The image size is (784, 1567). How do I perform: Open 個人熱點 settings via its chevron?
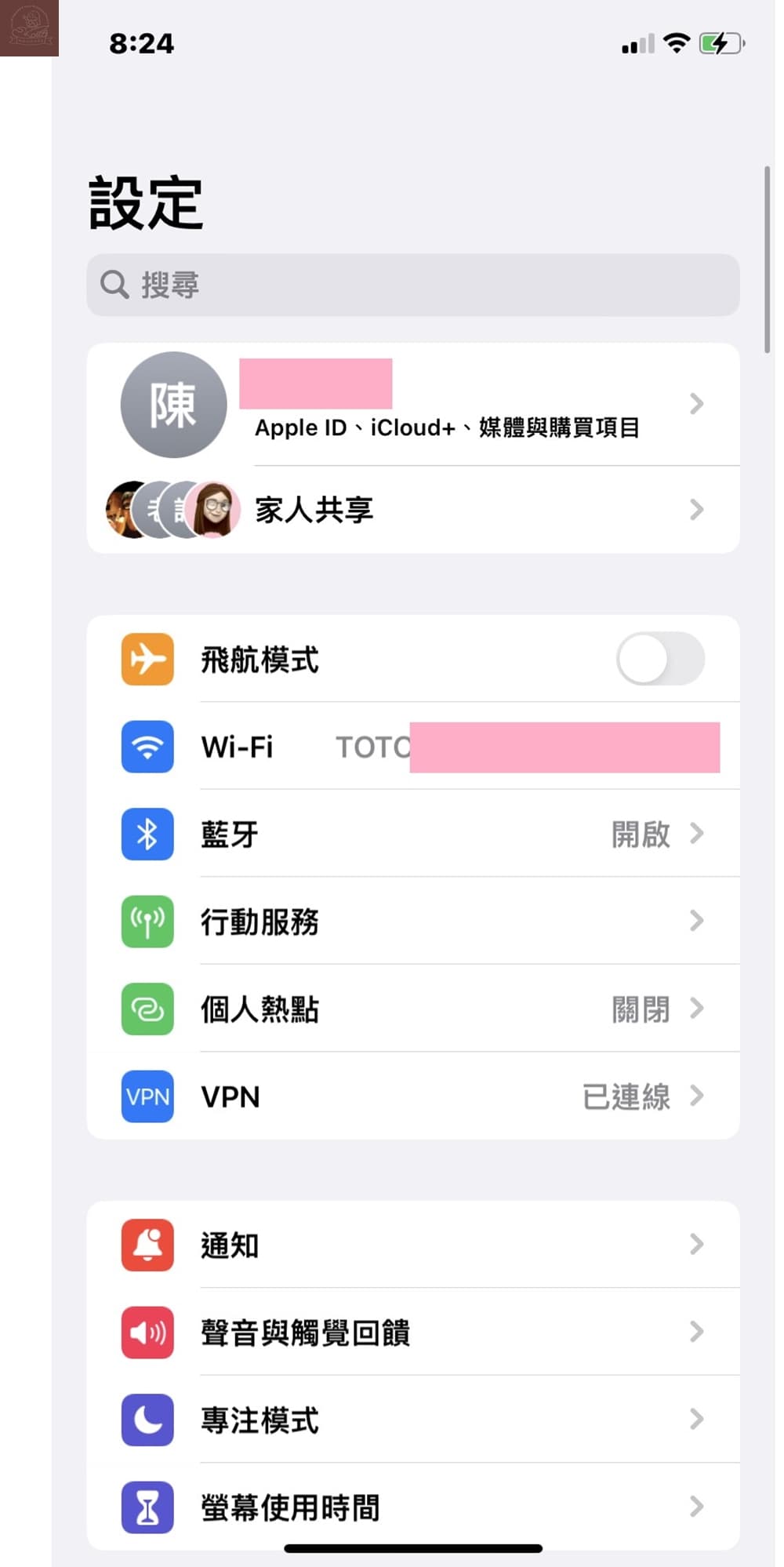point(696,1009)
